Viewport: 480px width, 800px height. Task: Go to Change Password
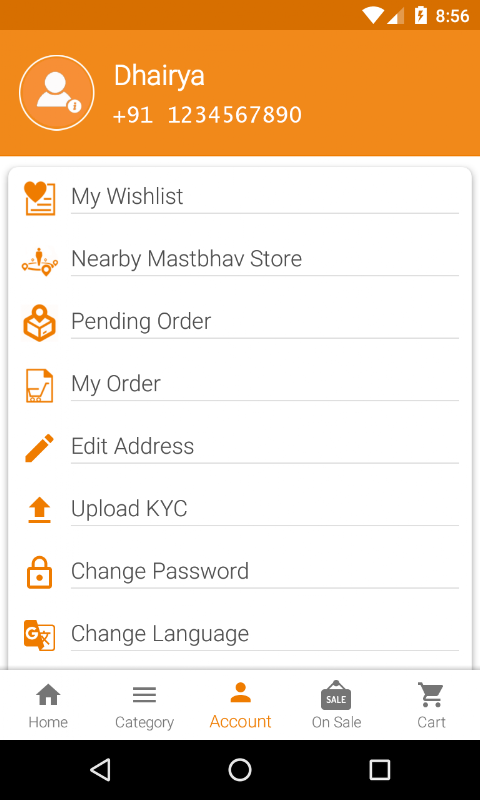(x=240, y=572)
